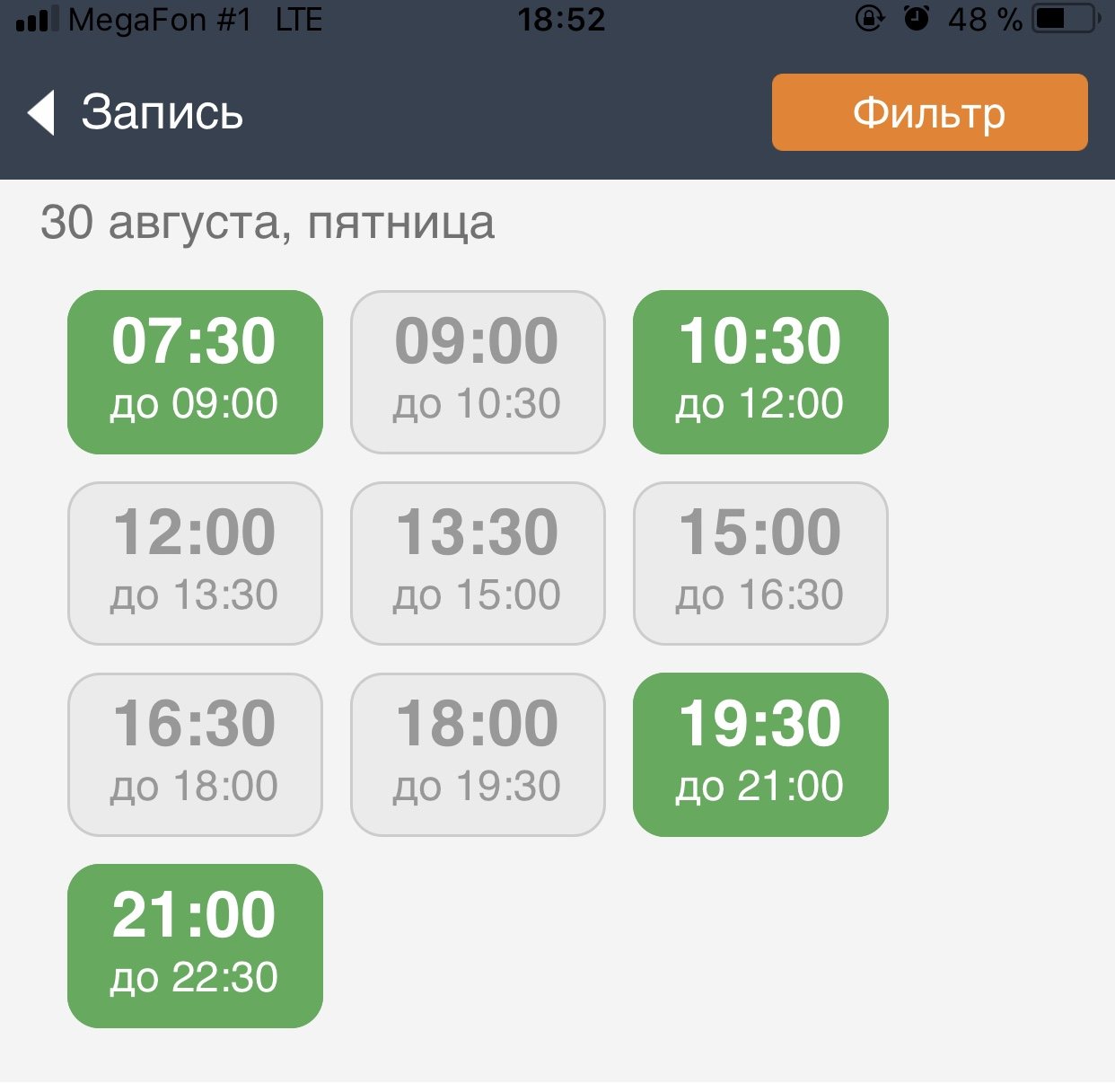Go back to Запись screen
The width and height of the screenshot is (1115, 1092).
(x=135, y=113)
